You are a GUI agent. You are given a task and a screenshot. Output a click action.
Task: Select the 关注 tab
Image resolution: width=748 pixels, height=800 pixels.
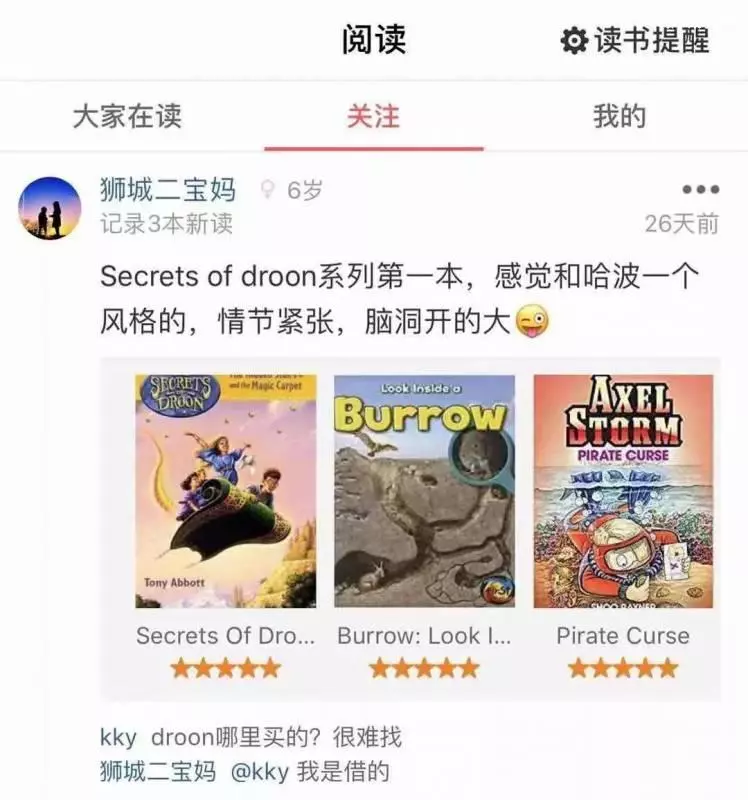373,116
